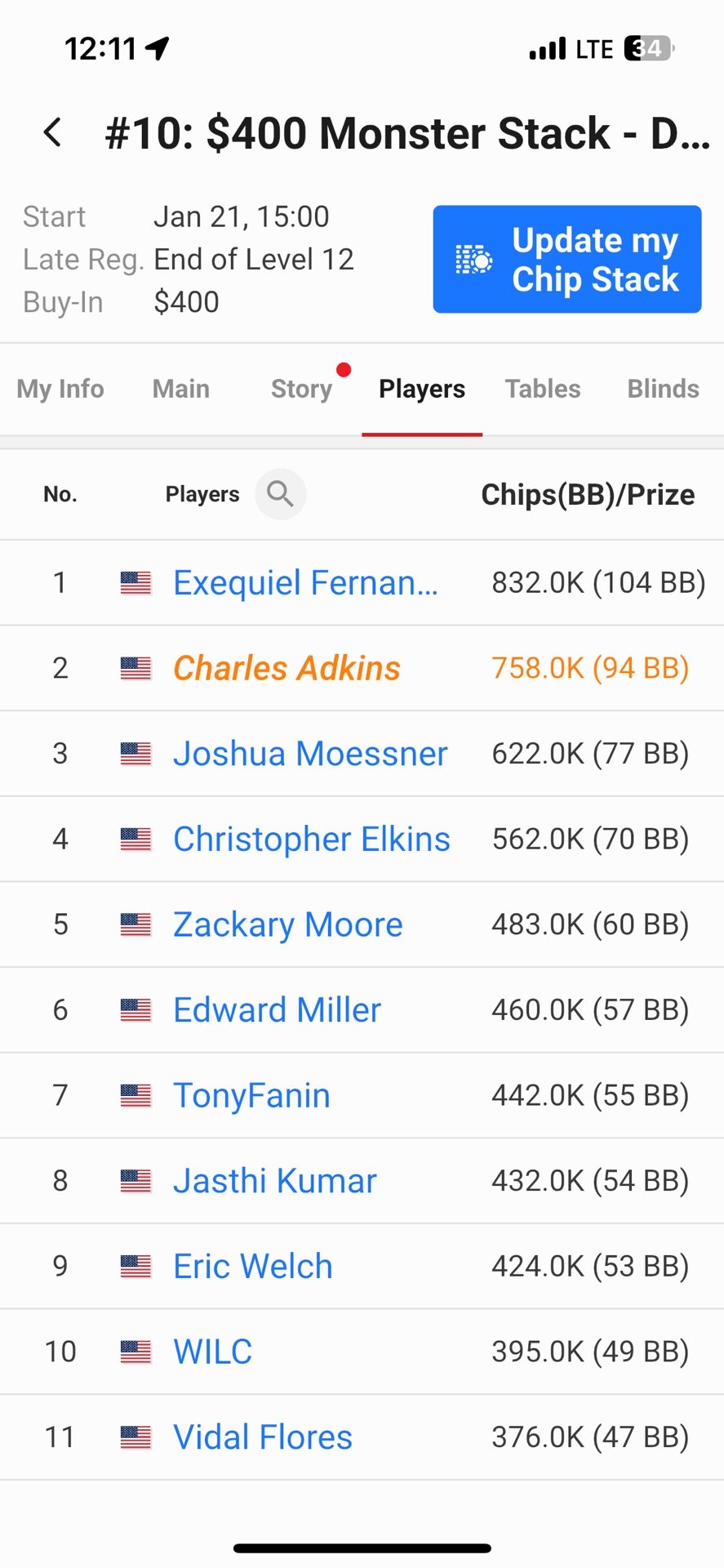
Task: Open Jasthi Kumar player row
Action: [x=274, y=1181]
